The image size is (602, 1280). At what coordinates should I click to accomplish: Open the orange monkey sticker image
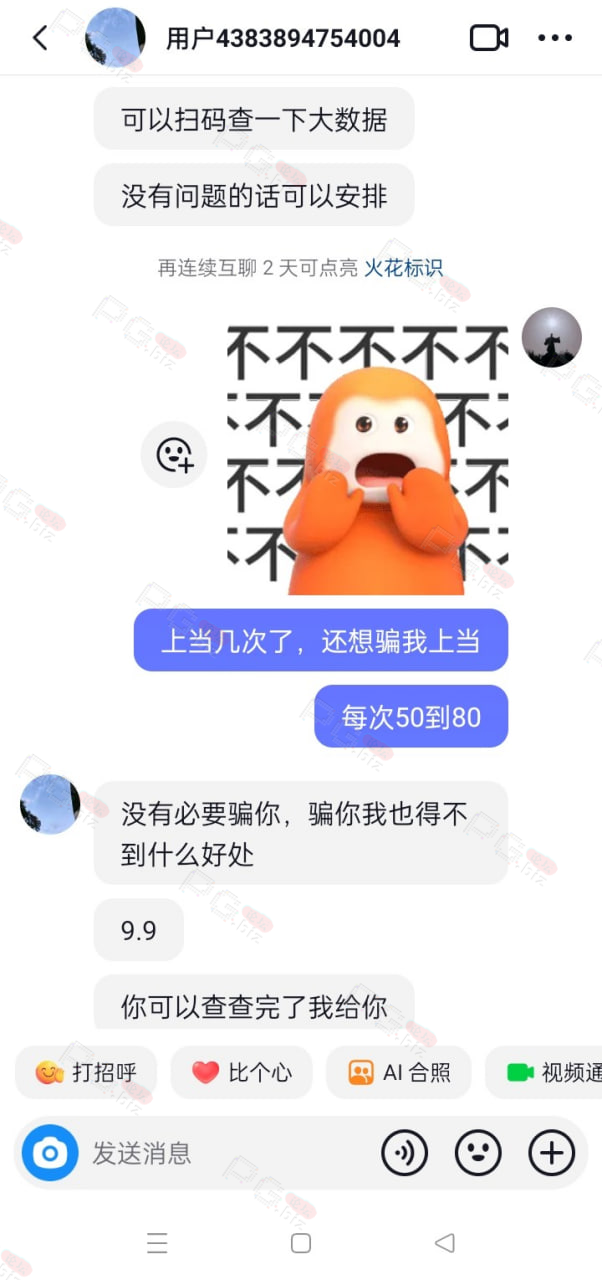[x=367, y=460]
